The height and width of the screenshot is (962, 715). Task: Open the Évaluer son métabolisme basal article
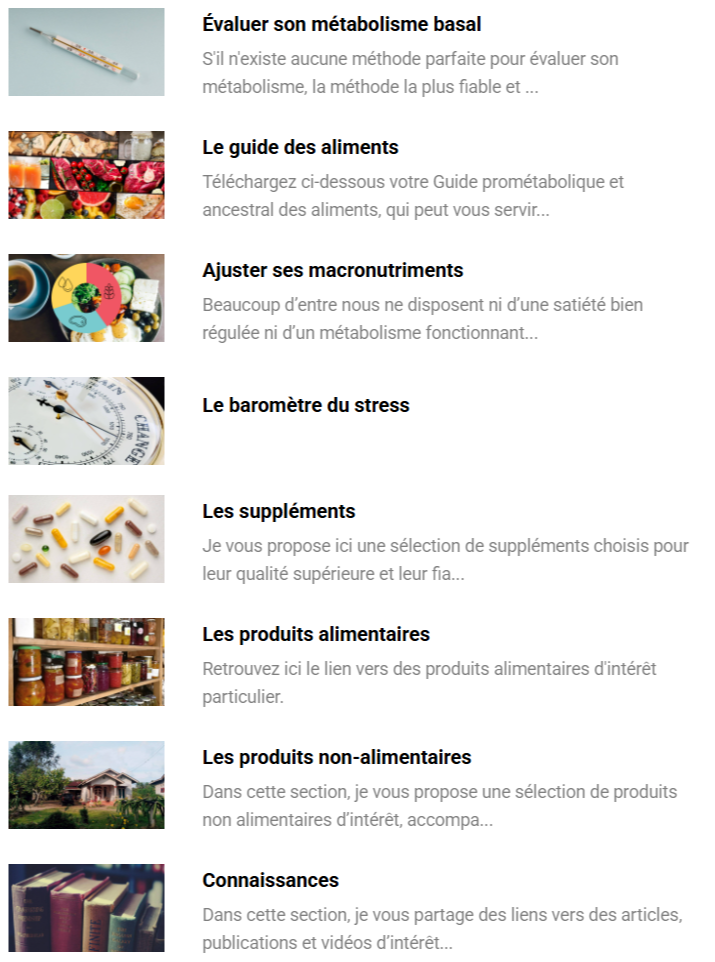tap(341, 24)
